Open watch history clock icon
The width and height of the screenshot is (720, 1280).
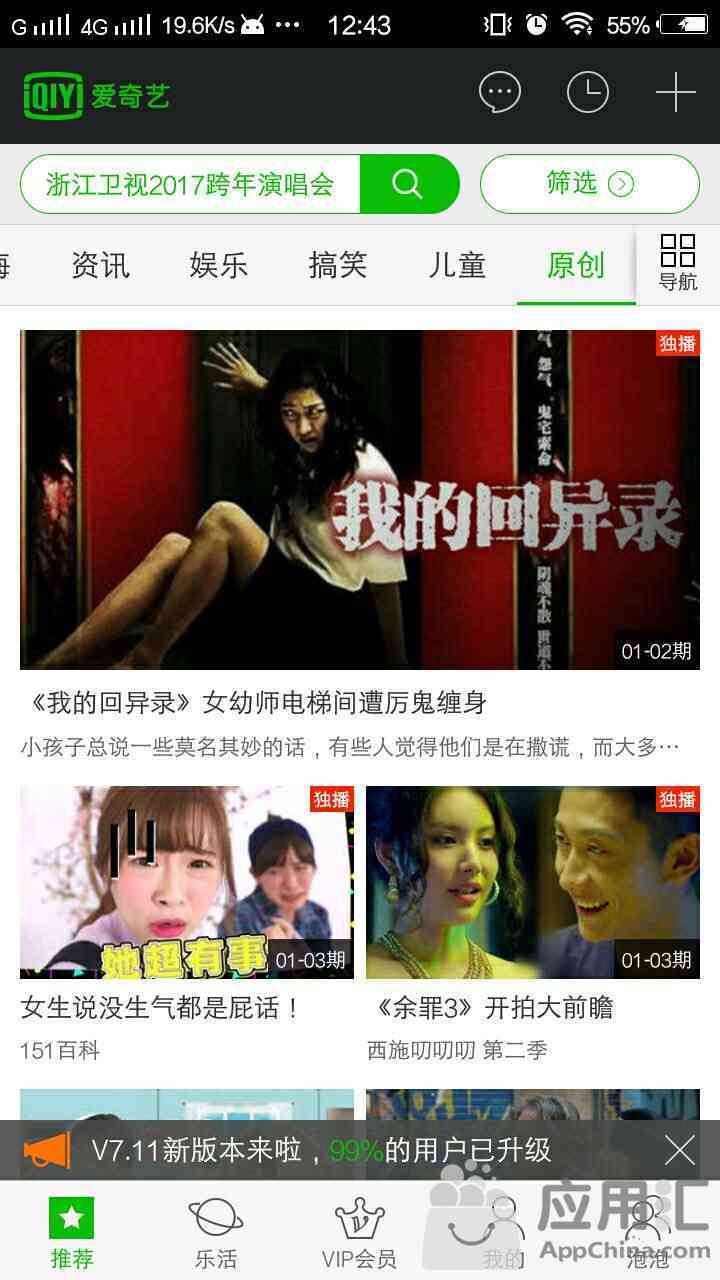click(588, 92)
